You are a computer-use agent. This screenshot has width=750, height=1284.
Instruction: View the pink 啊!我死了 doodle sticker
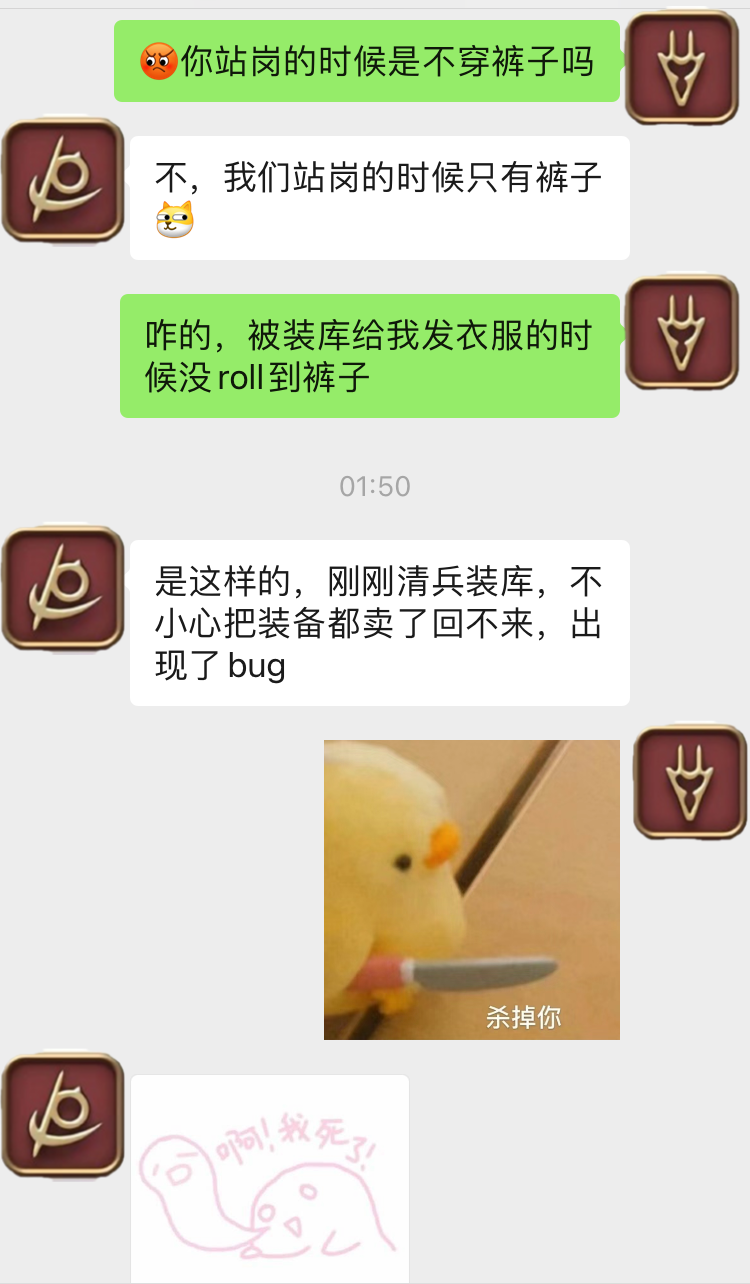point(270,1178)
